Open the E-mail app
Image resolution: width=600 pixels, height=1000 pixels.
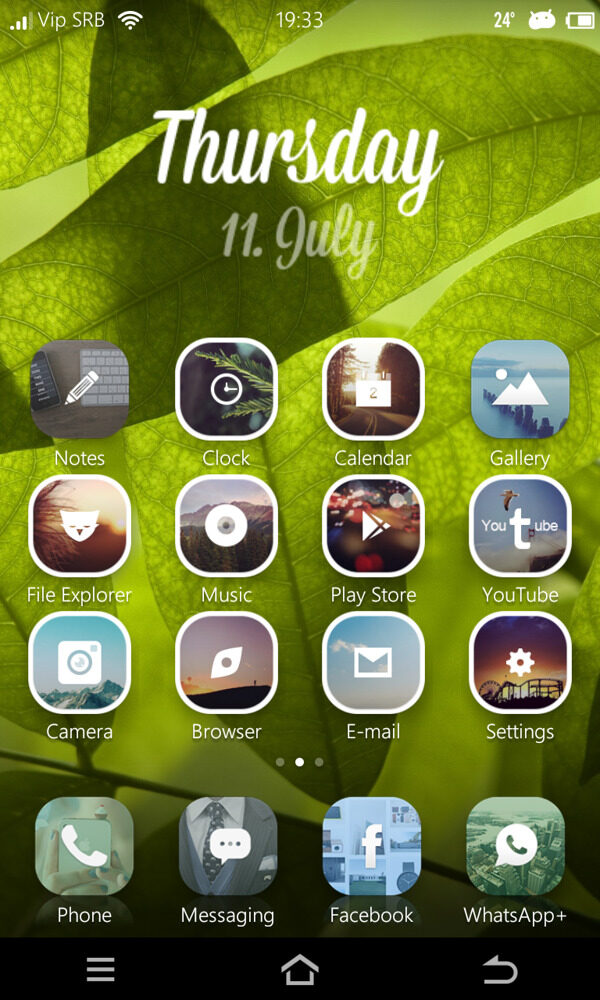pos(373,662)
